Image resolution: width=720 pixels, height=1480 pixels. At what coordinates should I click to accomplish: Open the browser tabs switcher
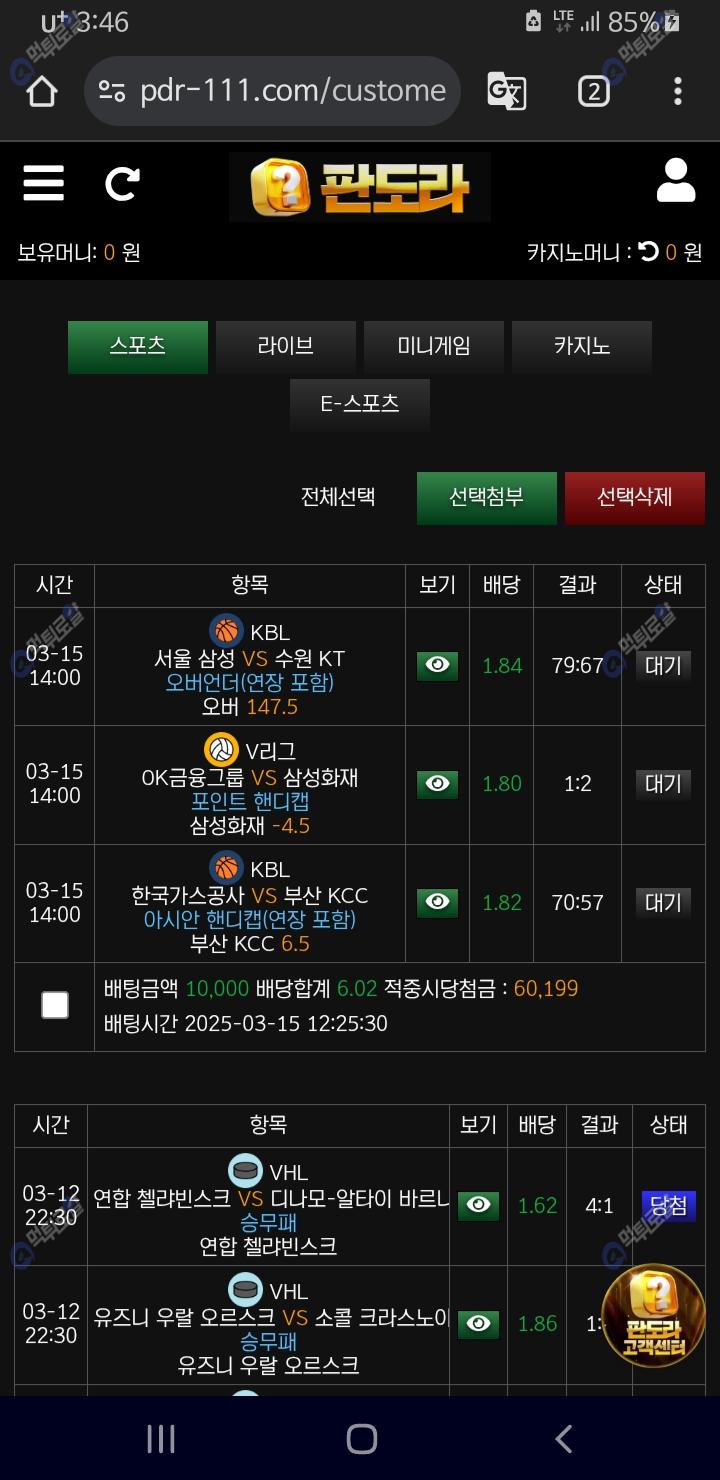click(593, 91)
